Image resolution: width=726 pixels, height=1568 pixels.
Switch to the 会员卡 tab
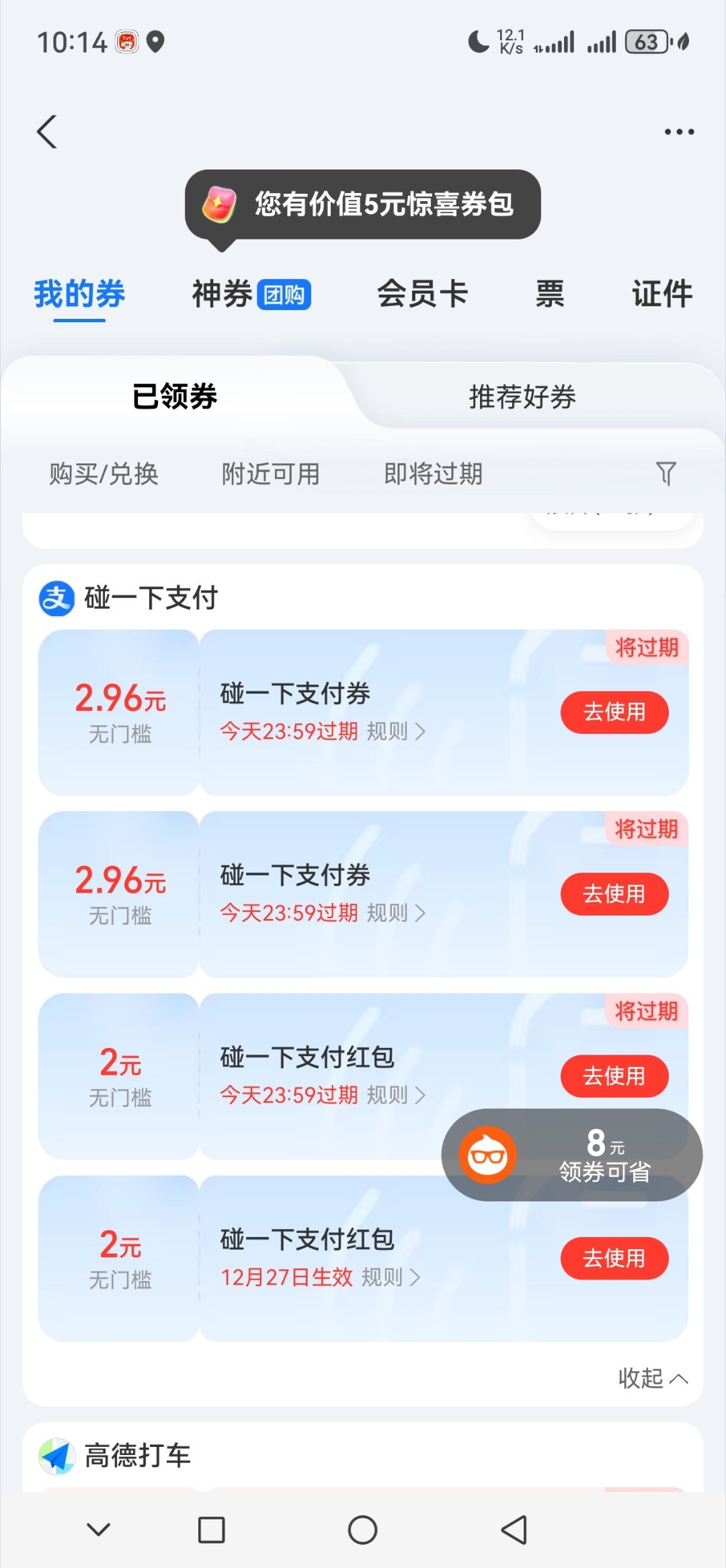tap(423, 294)
